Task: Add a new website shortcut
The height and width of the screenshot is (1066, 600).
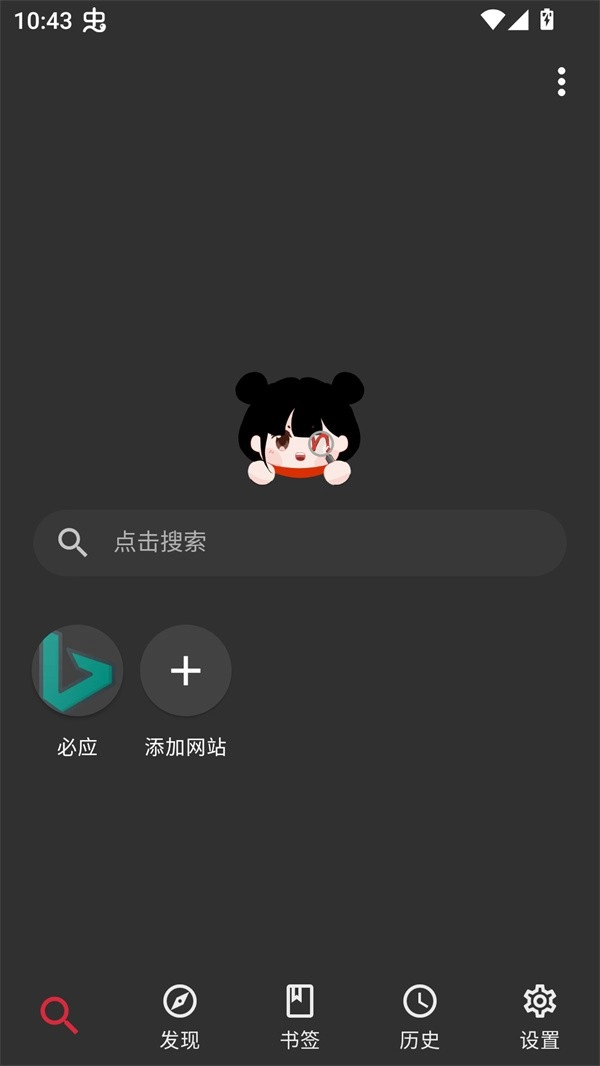Action: pos(186,671)
